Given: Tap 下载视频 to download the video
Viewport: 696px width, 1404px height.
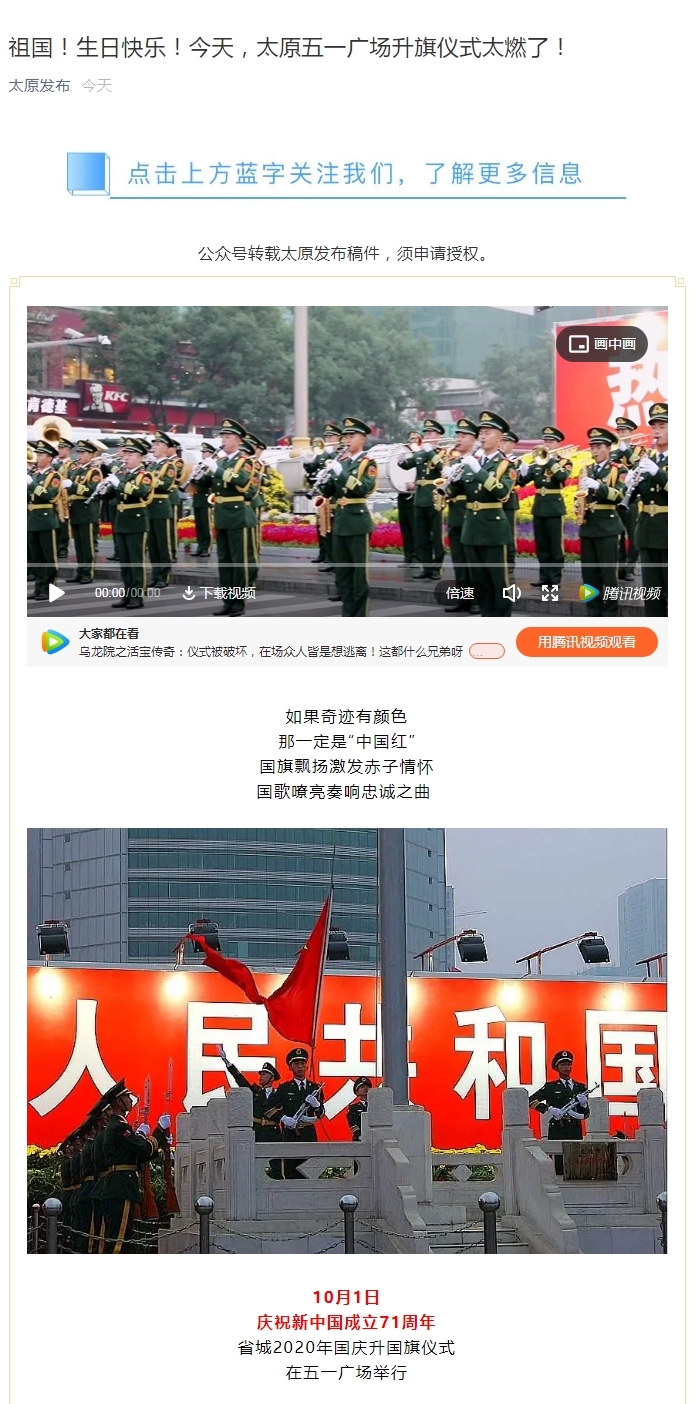Looking at the screenshot, I should coord(218,593).
